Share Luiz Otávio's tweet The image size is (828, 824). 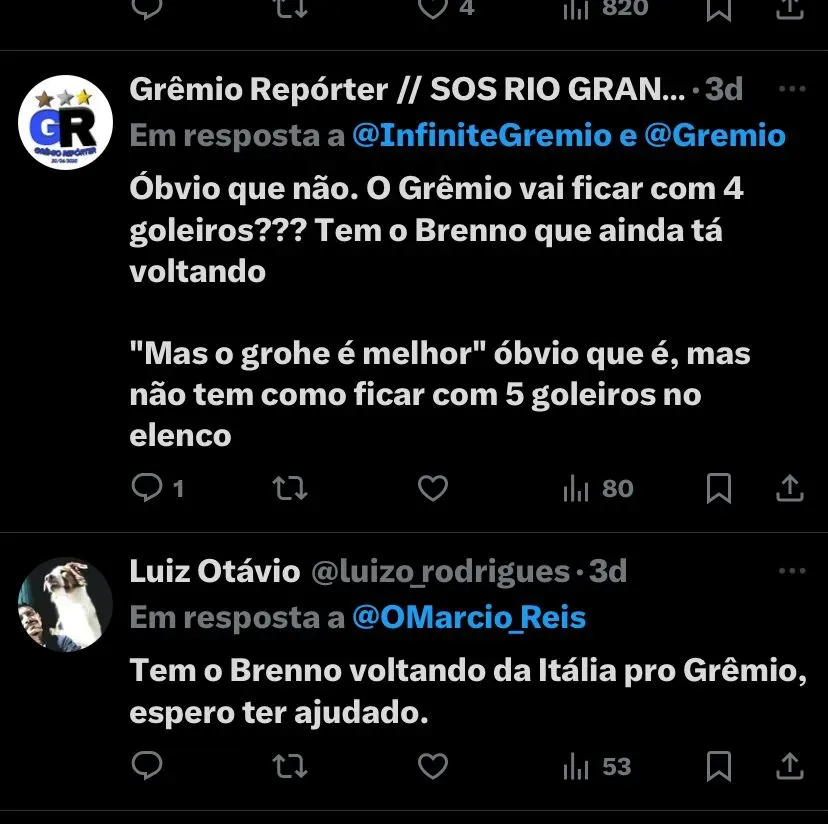[790, 766]
